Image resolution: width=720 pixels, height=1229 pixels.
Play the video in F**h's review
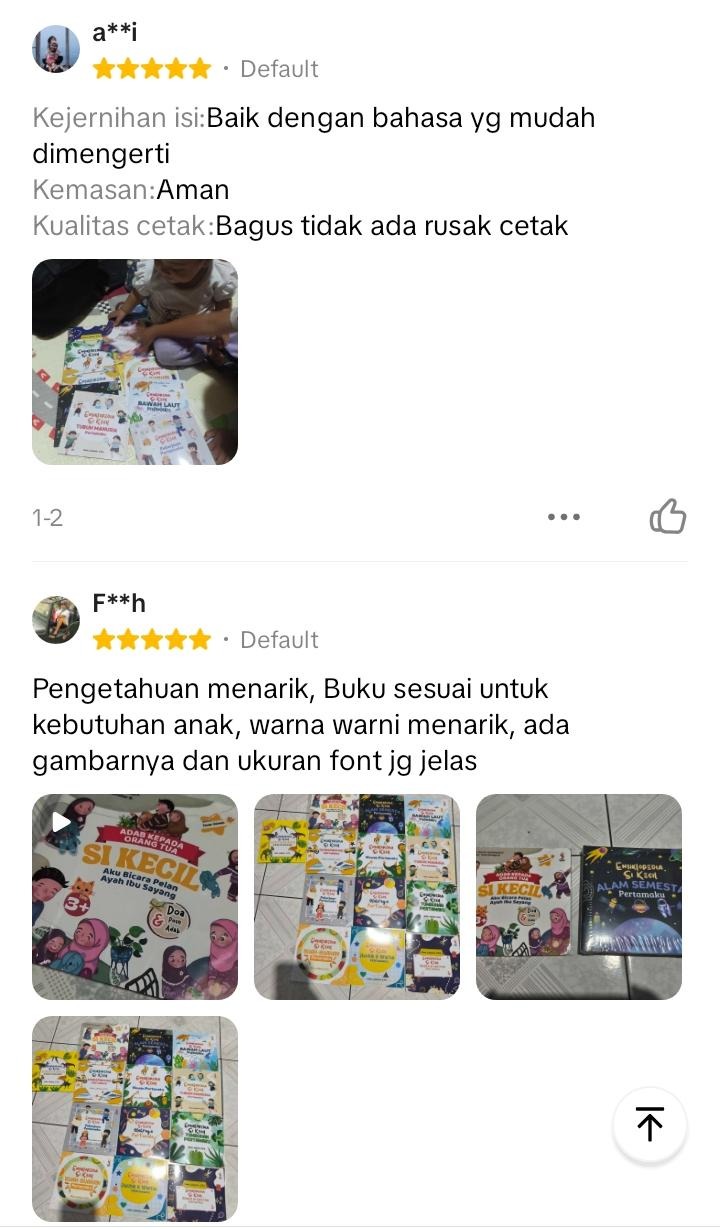[135, 897]
